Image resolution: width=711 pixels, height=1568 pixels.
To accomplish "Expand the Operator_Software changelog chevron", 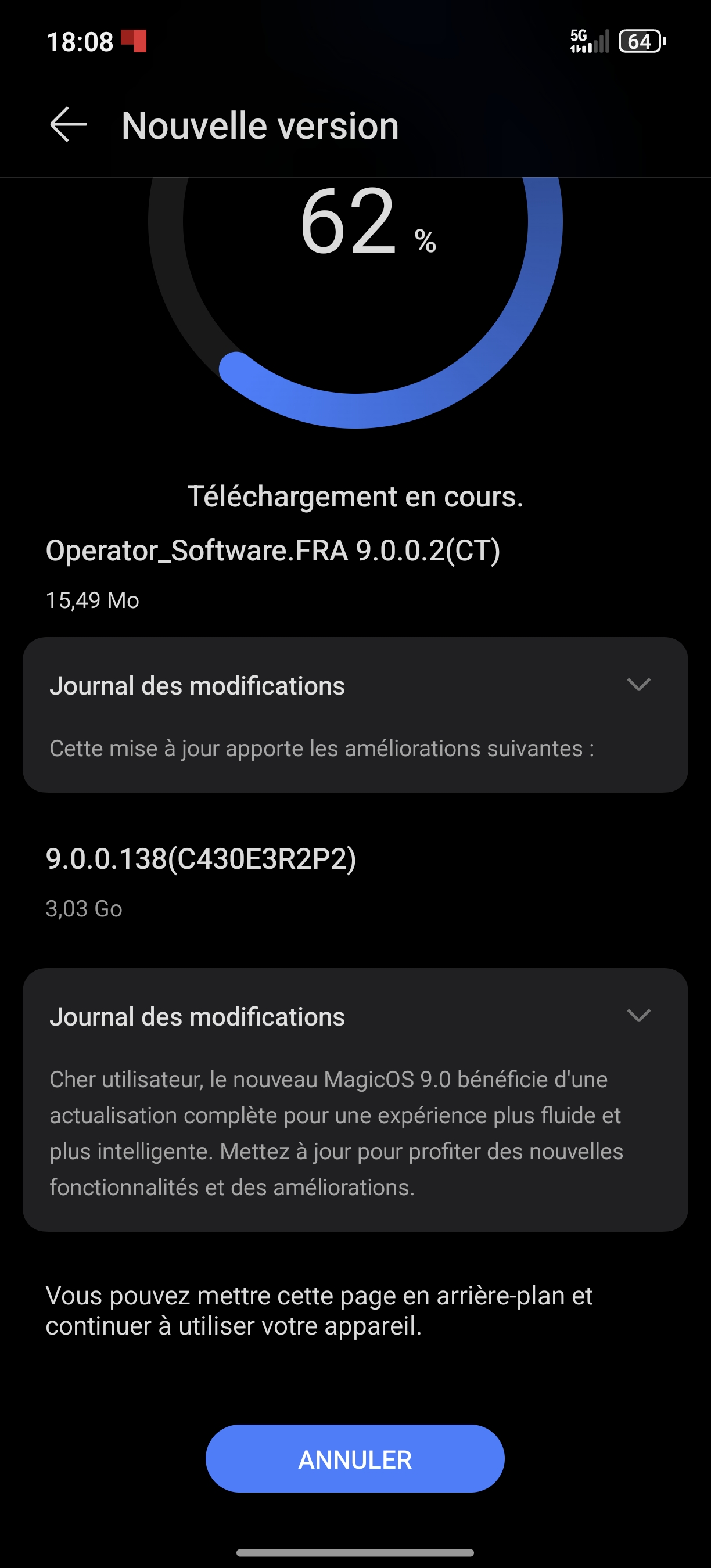I will point(638,685).
